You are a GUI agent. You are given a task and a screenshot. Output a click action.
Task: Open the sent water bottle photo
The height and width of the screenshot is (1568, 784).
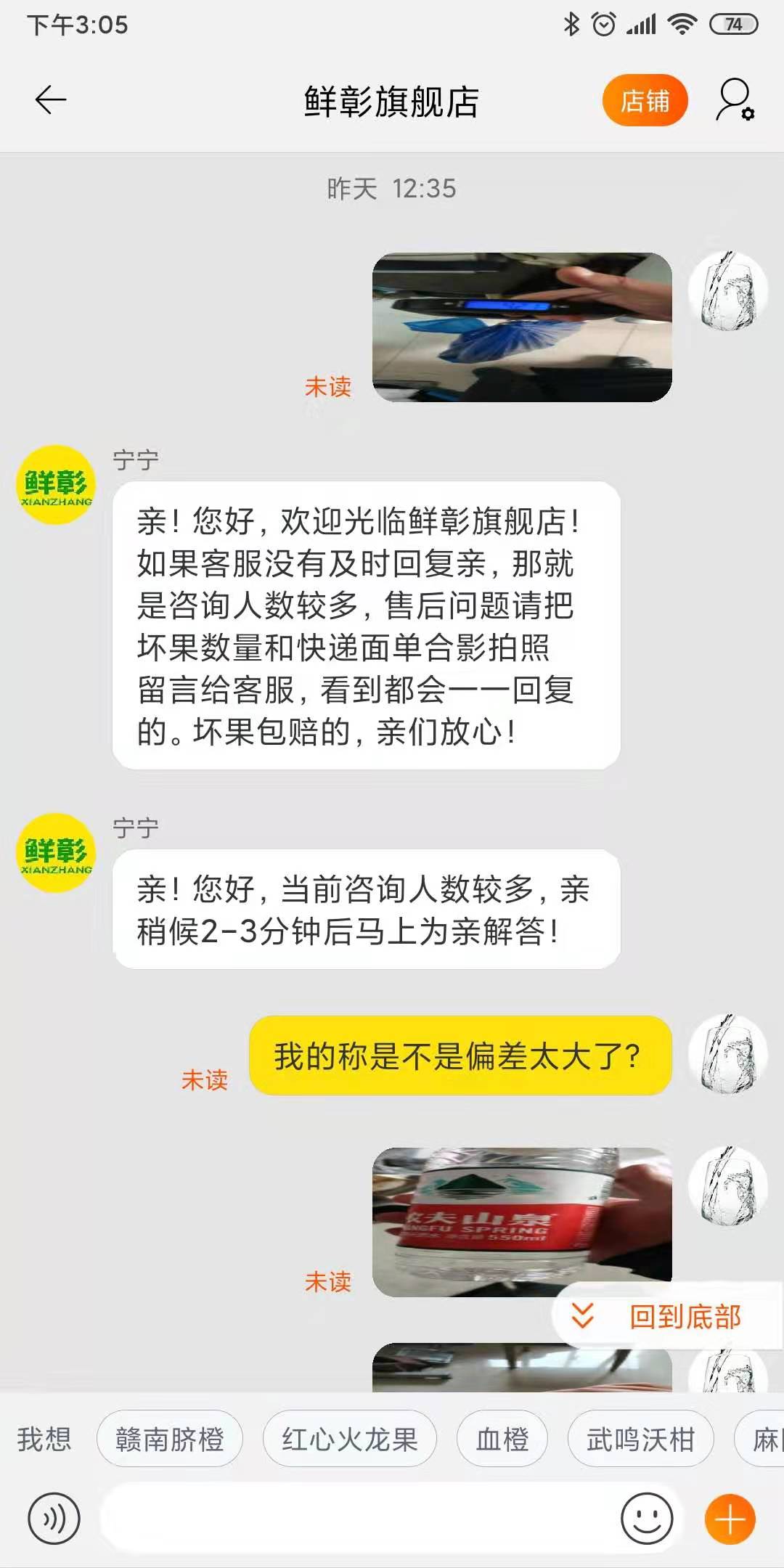pyautogui.click(x=521, y=1221)
